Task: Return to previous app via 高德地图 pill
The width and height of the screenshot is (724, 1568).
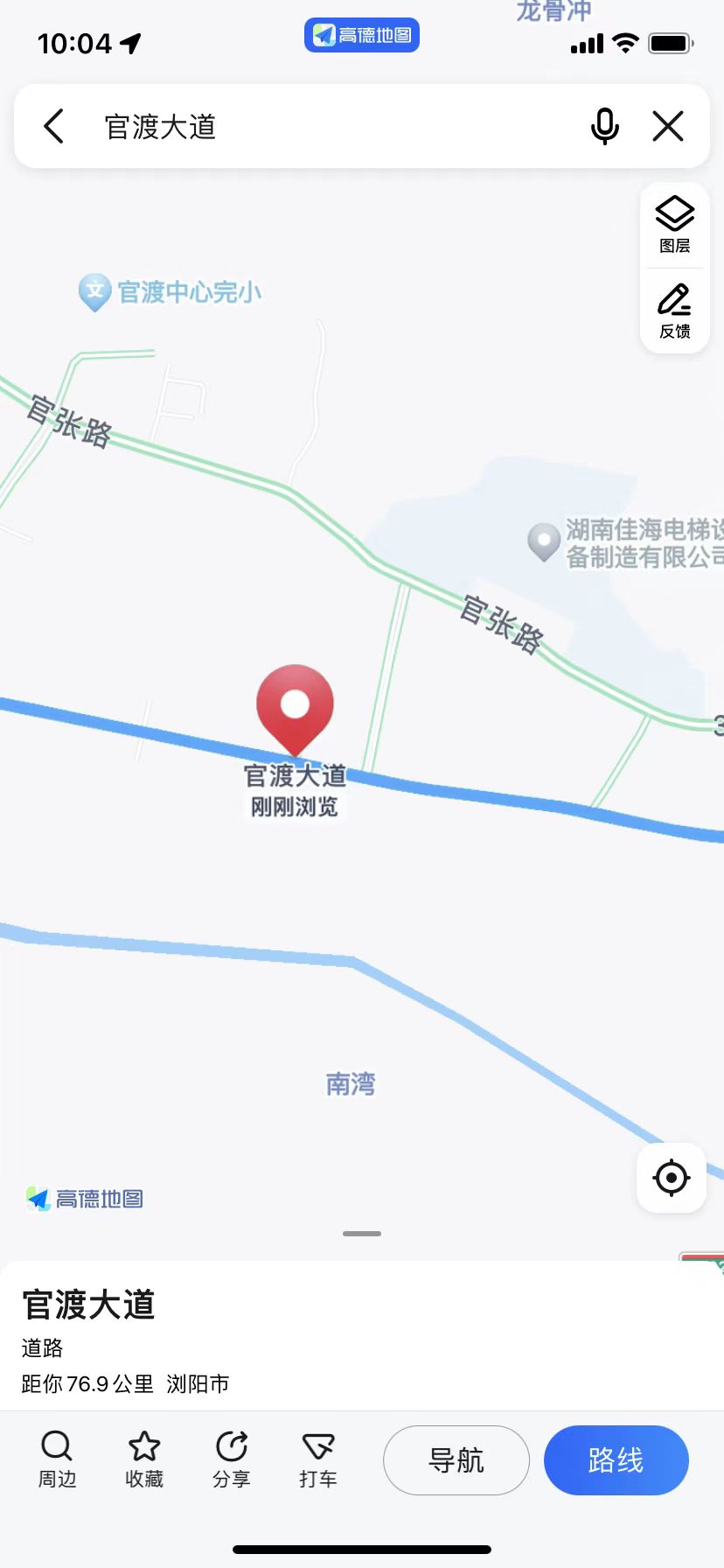Action: [x=362, y=35]
